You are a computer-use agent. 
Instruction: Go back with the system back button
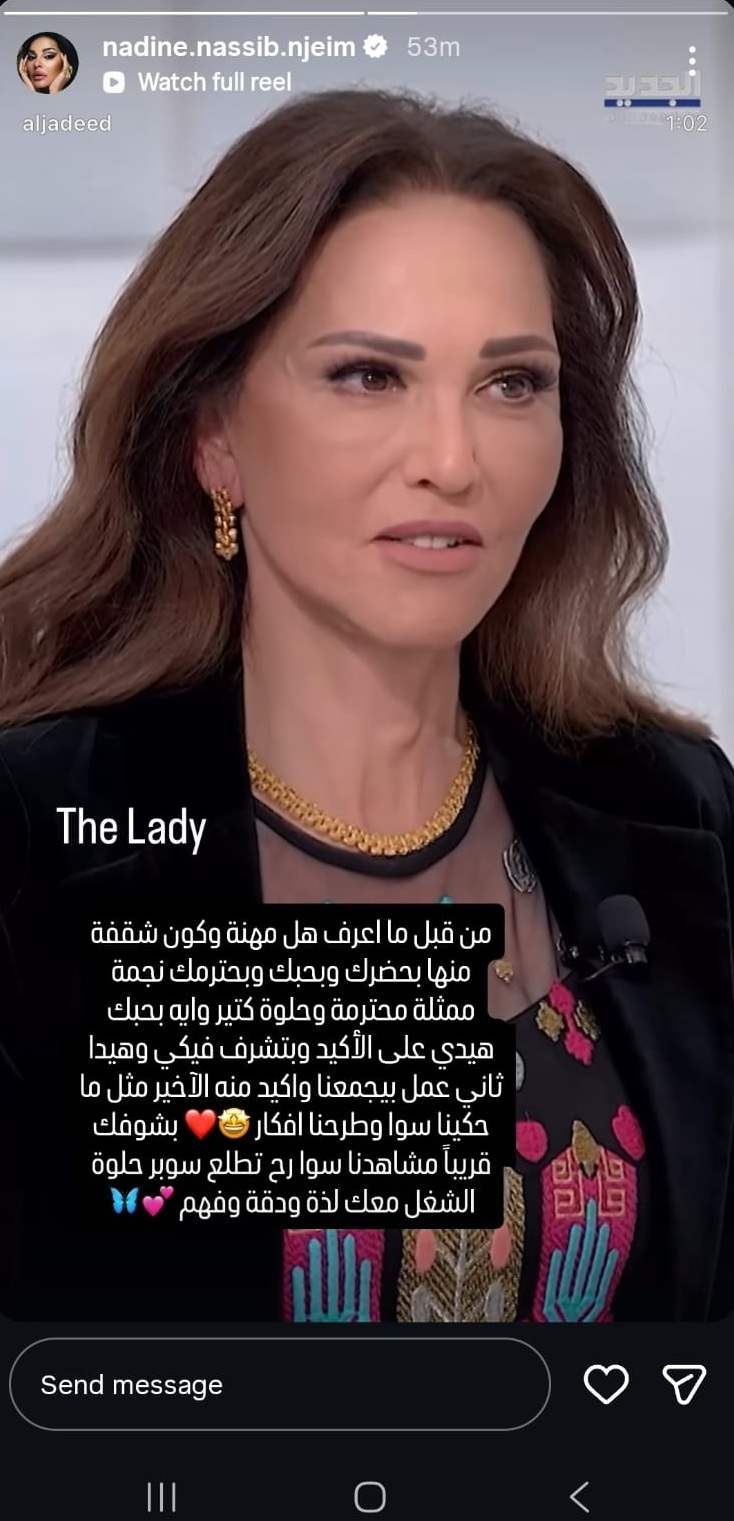click(x=578, y=1496)
